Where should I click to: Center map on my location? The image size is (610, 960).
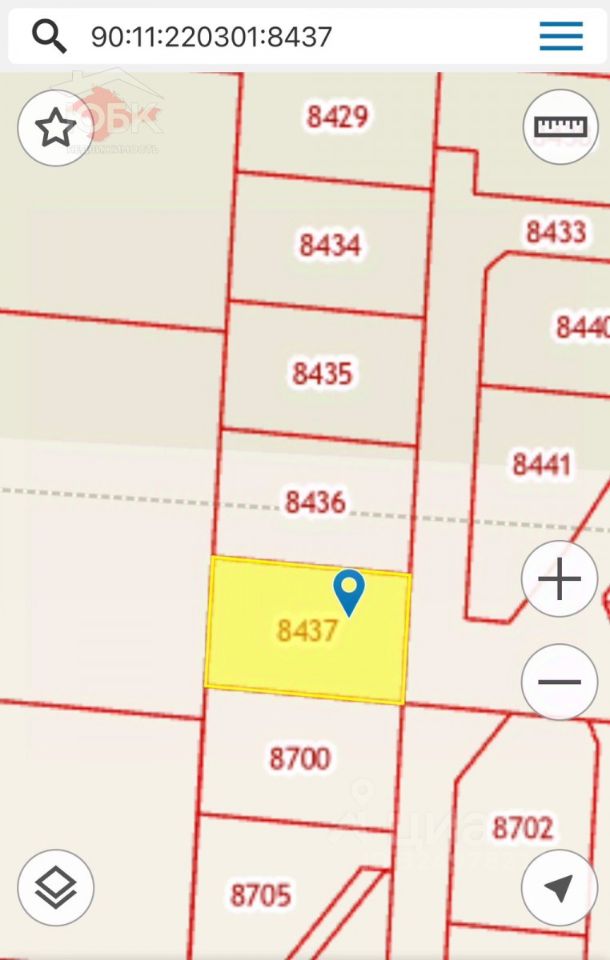[x=560, y=887]
